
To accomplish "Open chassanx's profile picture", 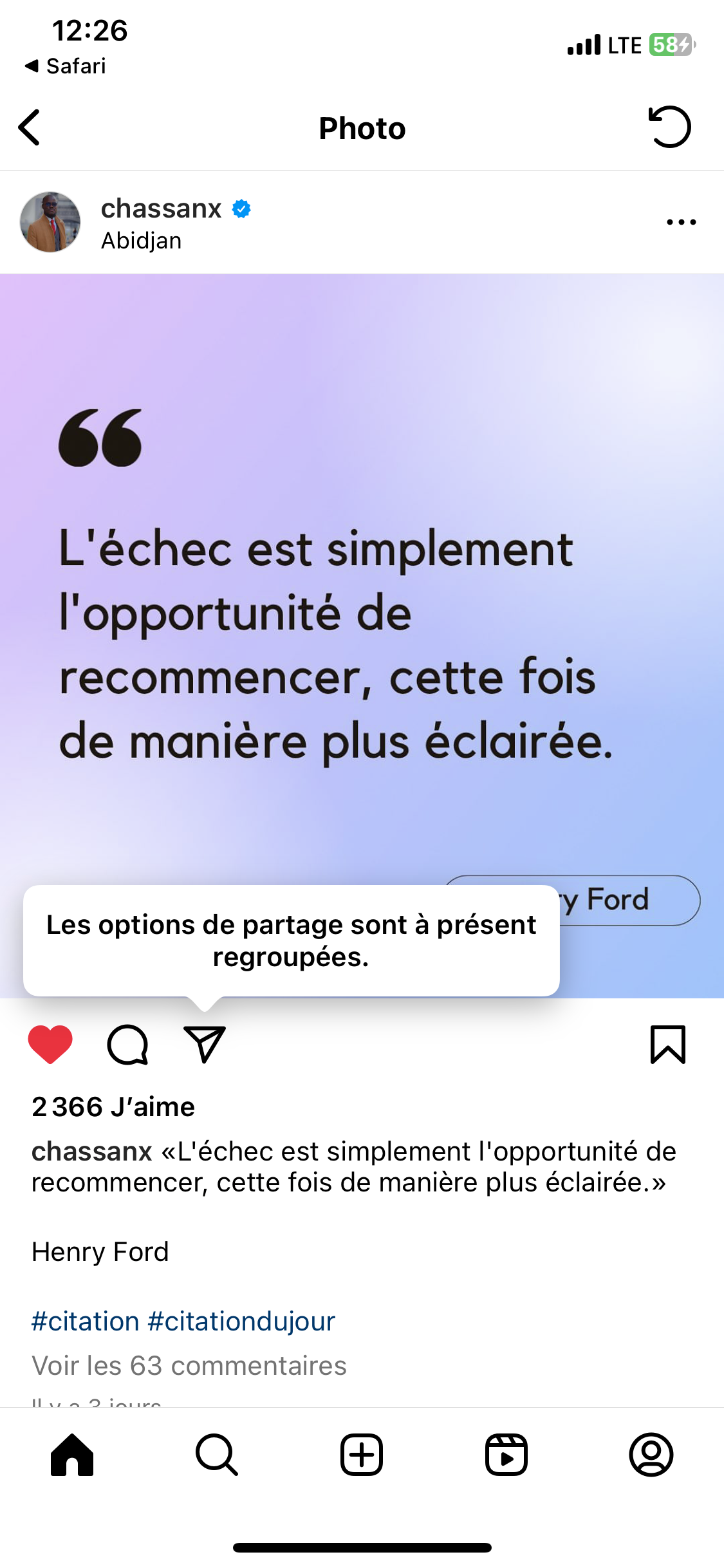I will tap(50, 222).
